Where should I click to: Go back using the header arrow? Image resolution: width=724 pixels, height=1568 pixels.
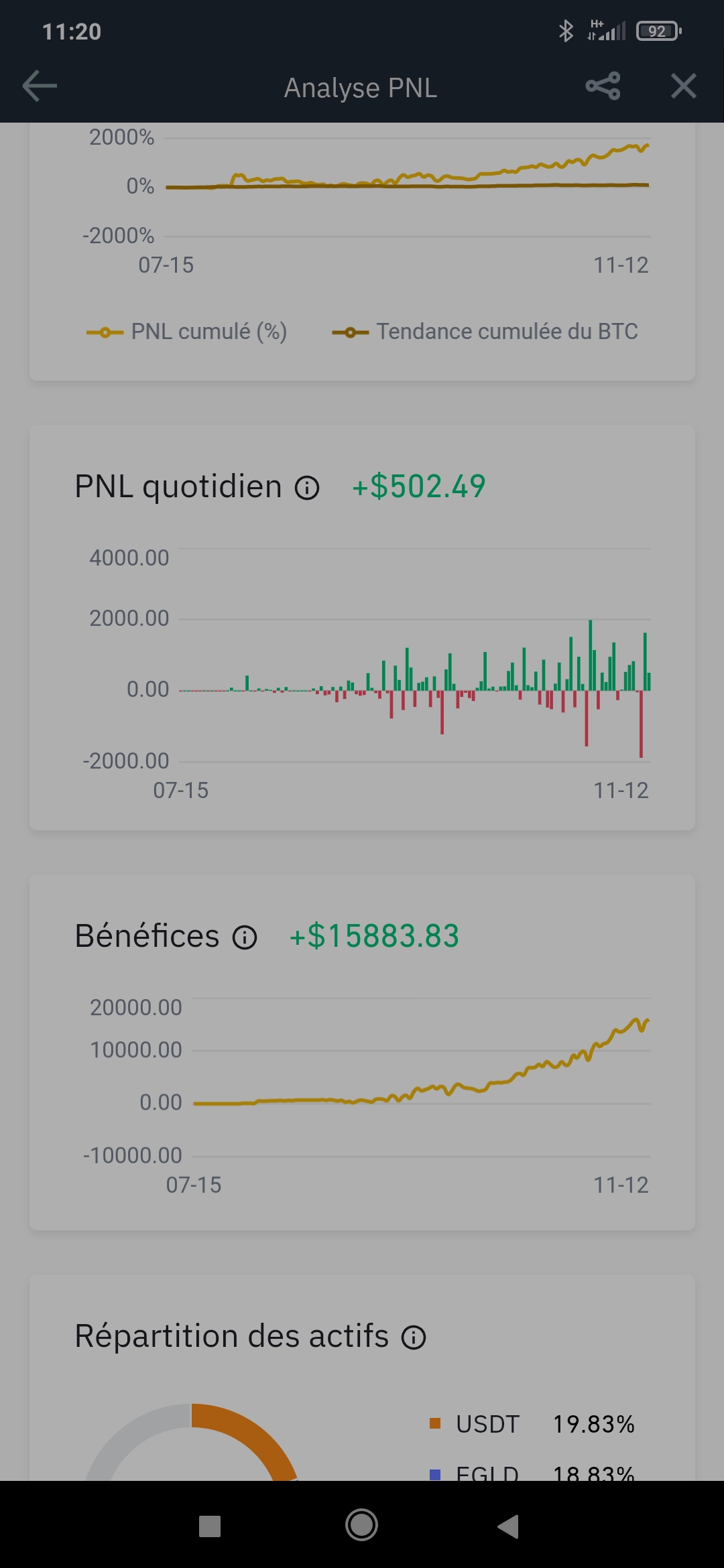point(40,86)
